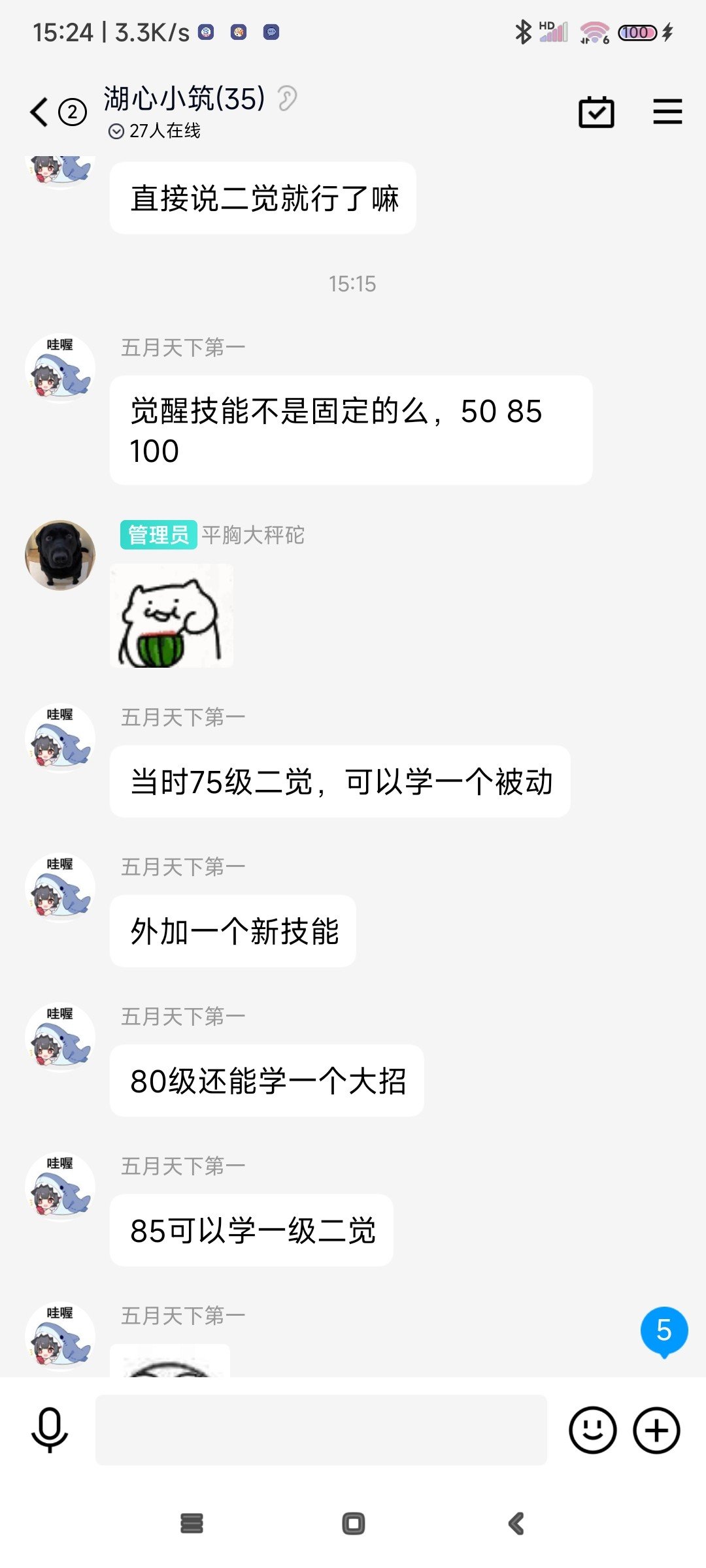Image resolution: width=706 pixels, height=1568 pixels.
Task: Focus the message text input field
Action: 321,1429
